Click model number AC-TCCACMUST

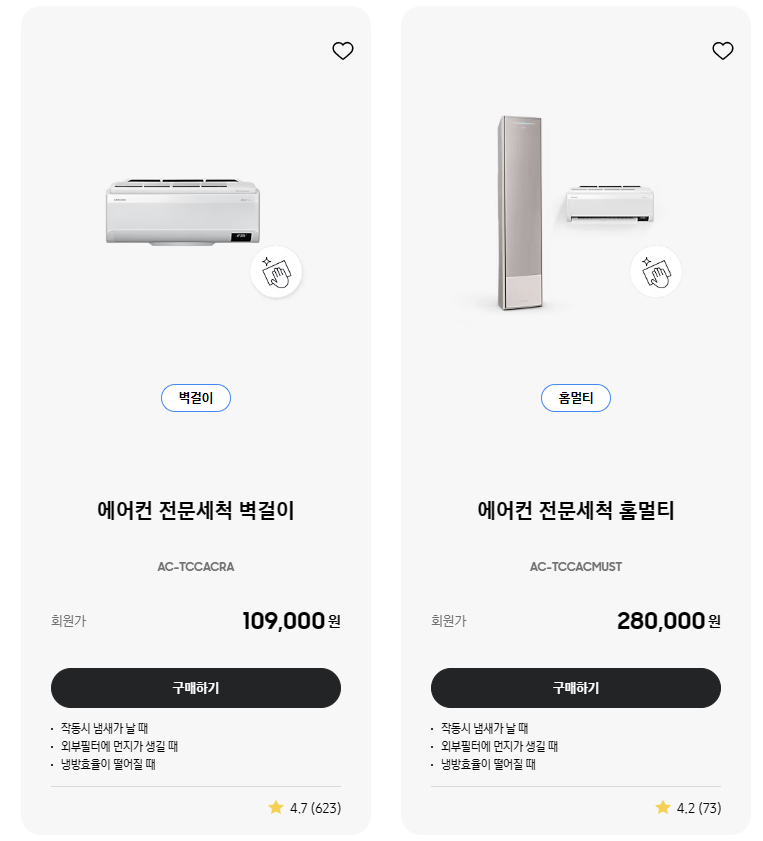pyautogui.click(x=576, y=564)
